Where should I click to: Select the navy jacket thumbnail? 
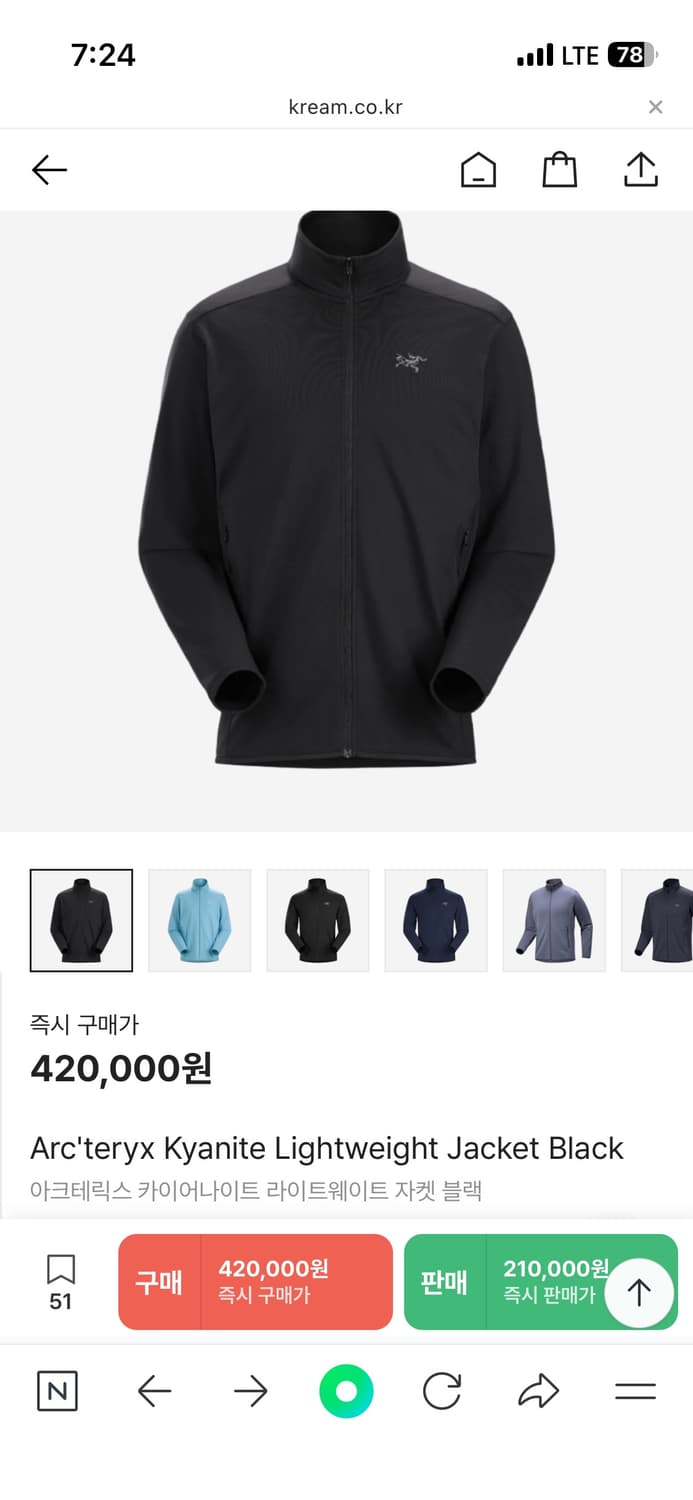pyautogui.click(x=436, y=920)
